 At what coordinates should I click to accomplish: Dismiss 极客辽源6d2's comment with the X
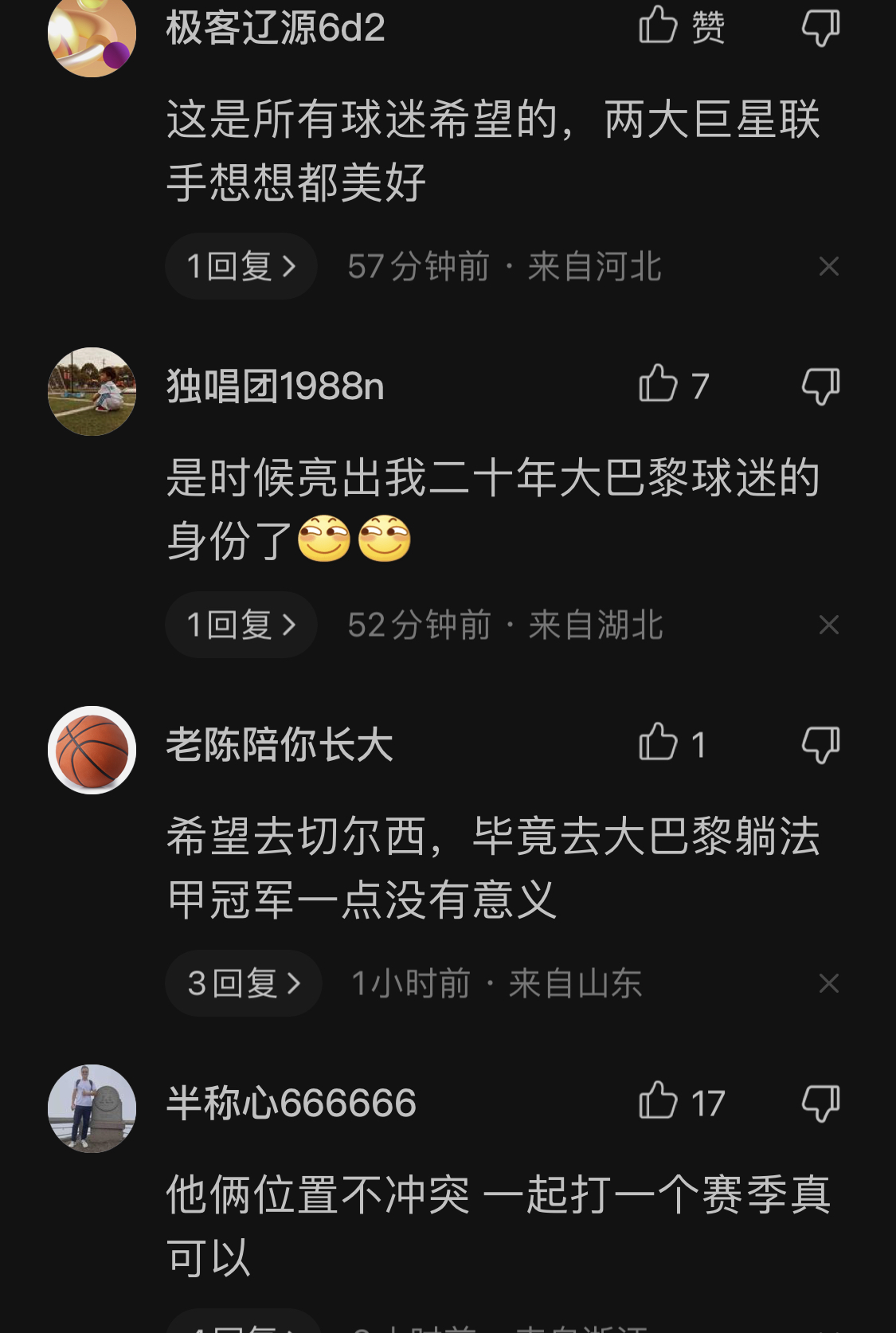831,265
